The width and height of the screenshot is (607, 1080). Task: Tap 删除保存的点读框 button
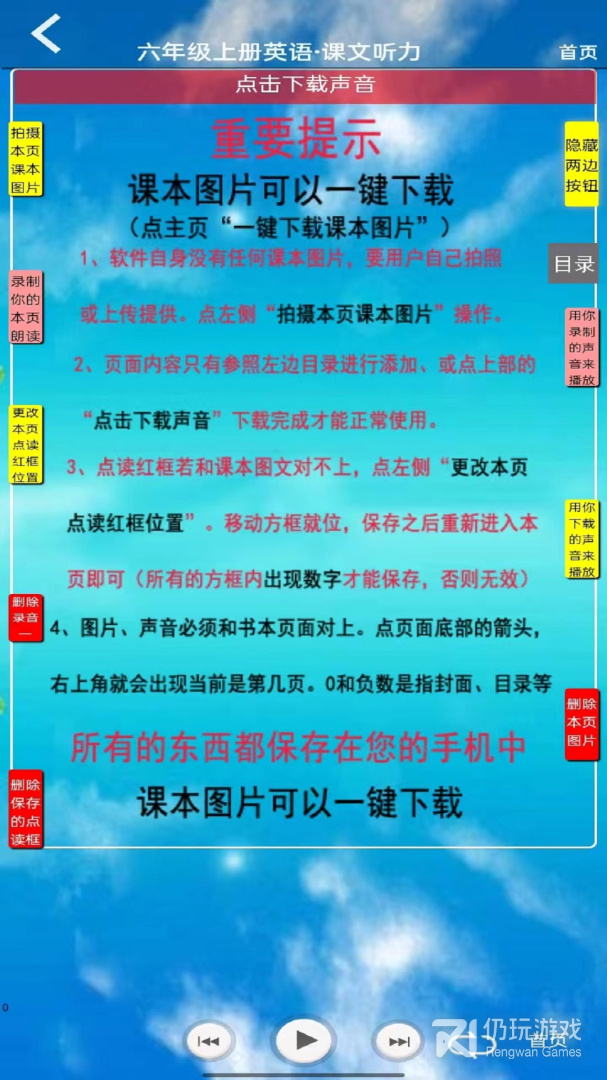(25, 809)
